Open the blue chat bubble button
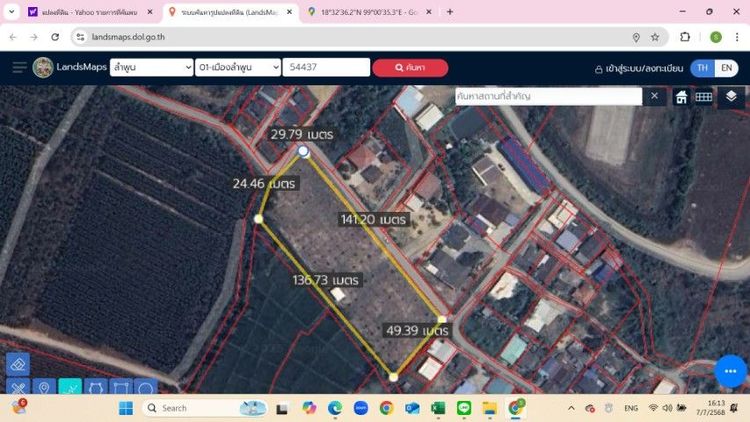The image size is (750, 422). tap(731, 370)
